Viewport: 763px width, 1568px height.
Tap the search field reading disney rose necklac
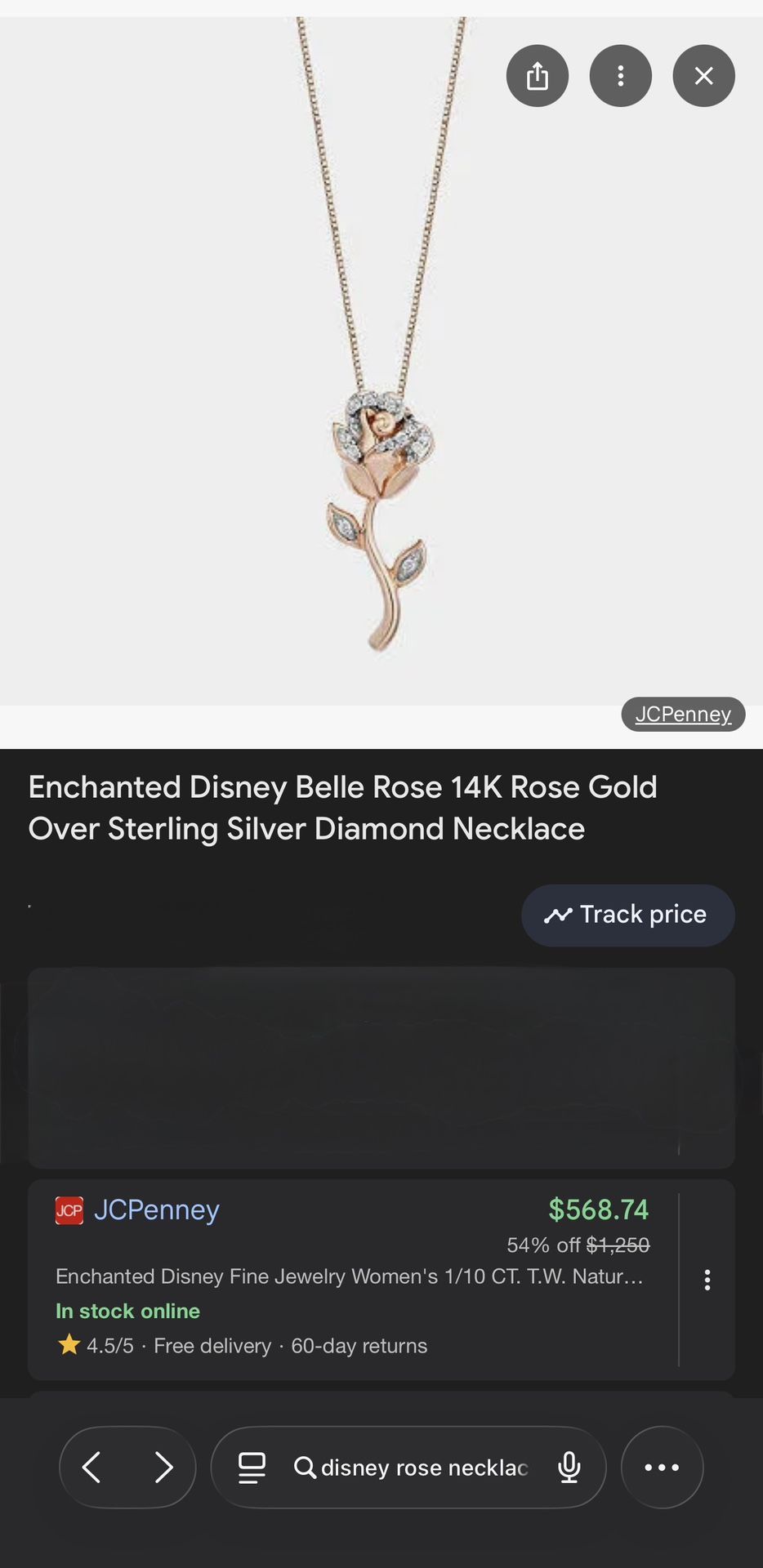[425, 1467]
